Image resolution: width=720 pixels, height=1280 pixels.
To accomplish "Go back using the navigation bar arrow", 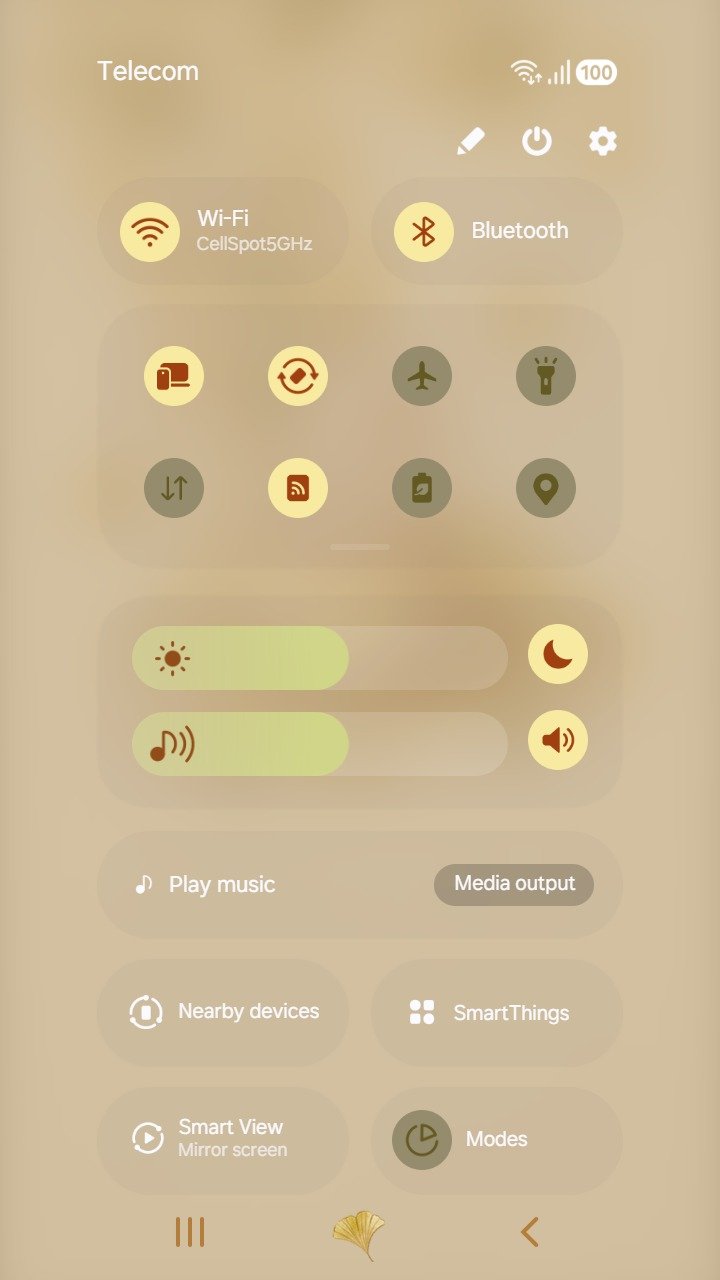I will pos(530,1232).
